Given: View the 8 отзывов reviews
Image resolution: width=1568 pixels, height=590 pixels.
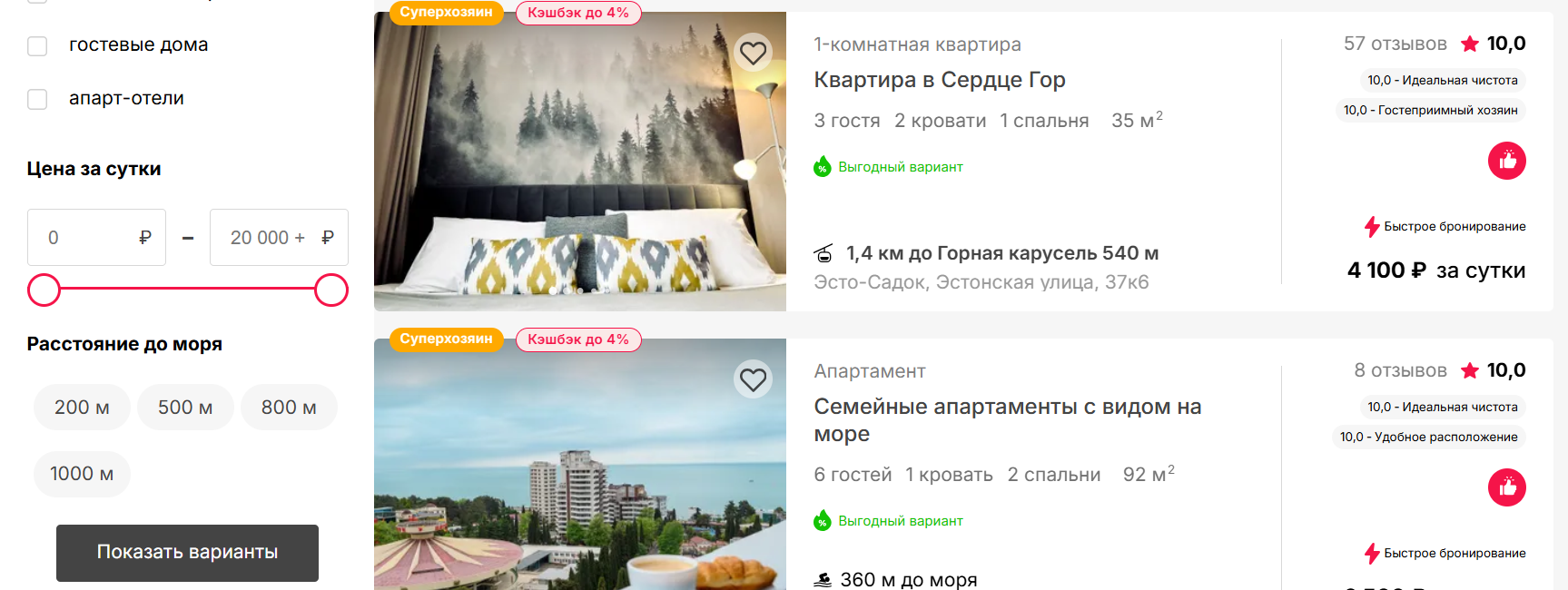Looking at the screenshot, I should pos(1400,370).
